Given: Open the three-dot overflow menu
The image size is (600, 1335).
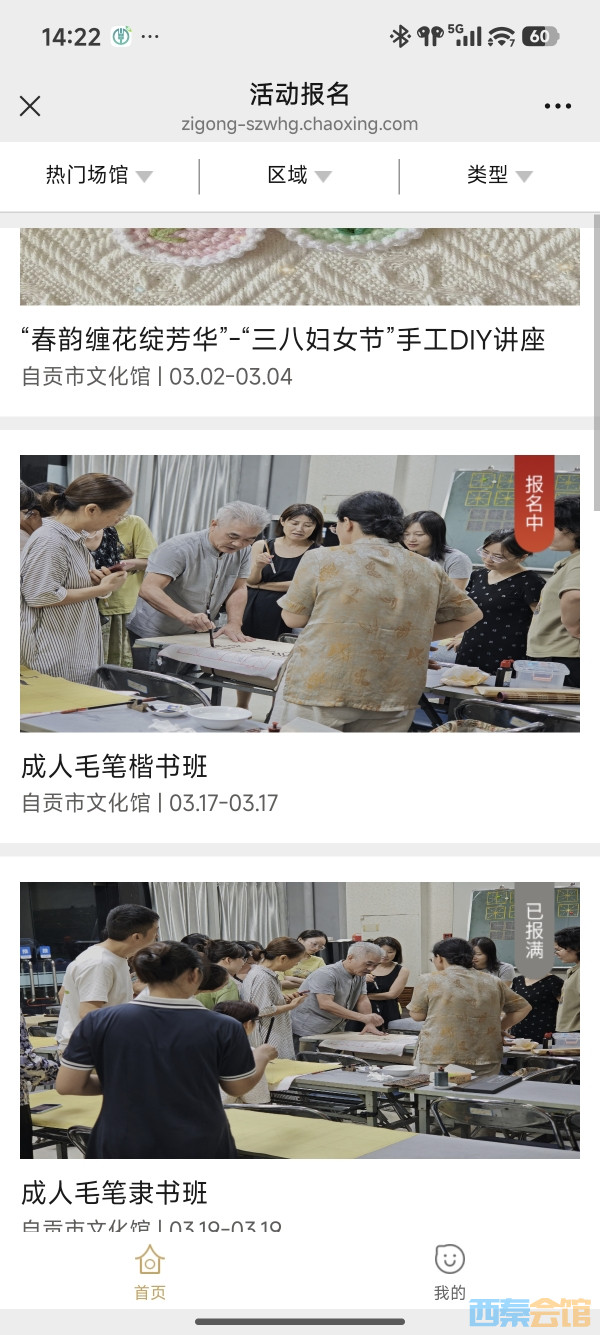Looking at the screenshot, I should 557,106.
